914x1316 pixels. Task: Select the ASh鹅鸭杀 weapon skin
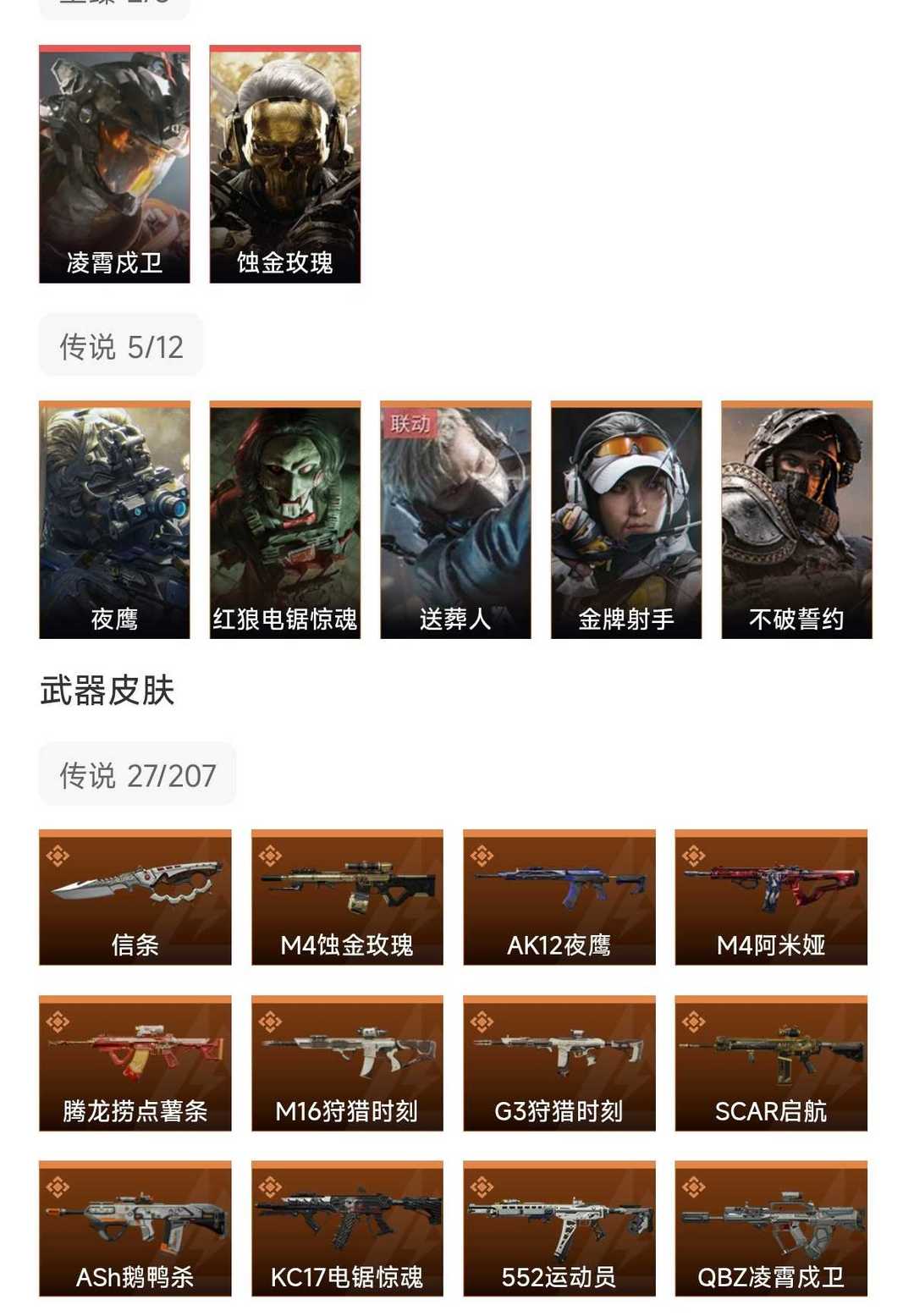pyautogui.click(x=134, y=1227)
